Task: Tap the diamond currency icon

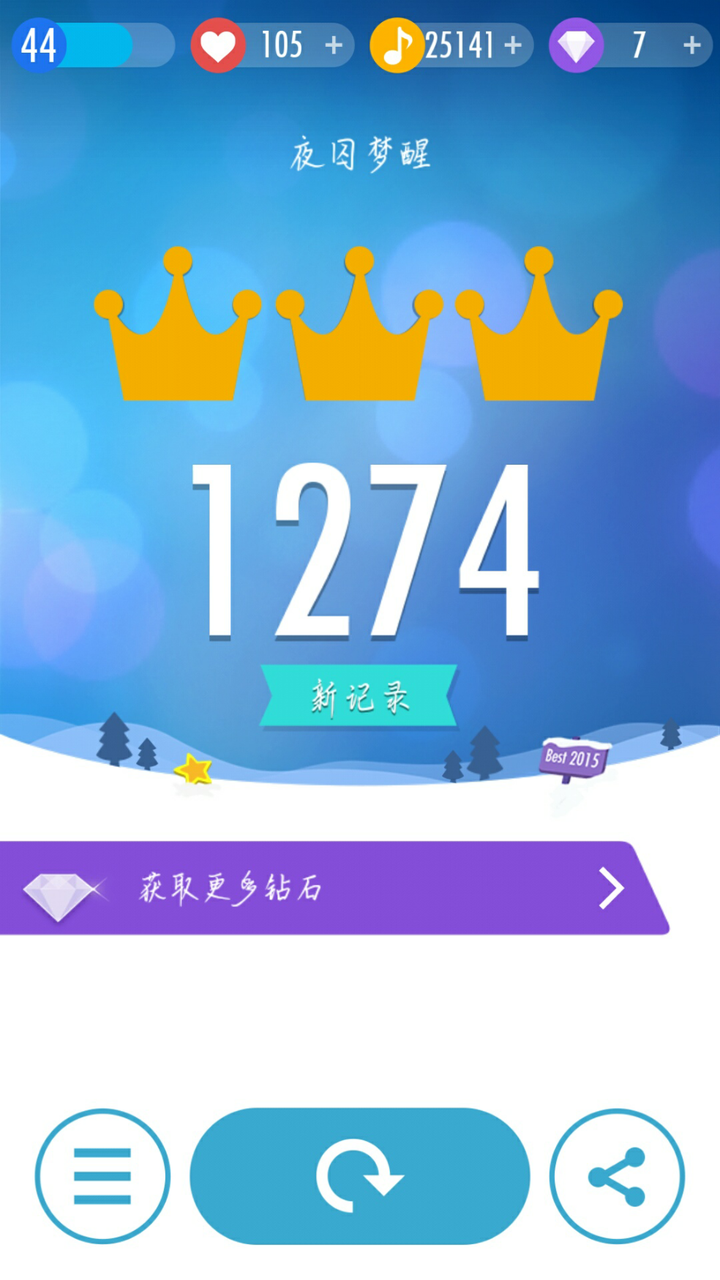Action: (x=576, y=45)
